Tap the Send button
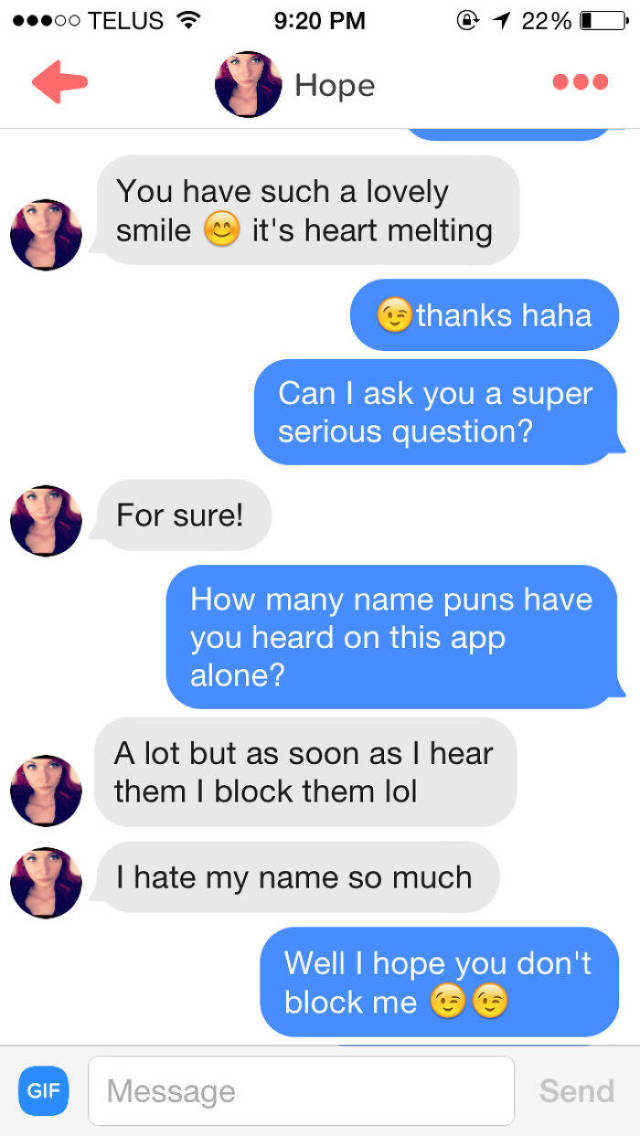The width and height of the screenshot is (640, 1136). 577,1091
